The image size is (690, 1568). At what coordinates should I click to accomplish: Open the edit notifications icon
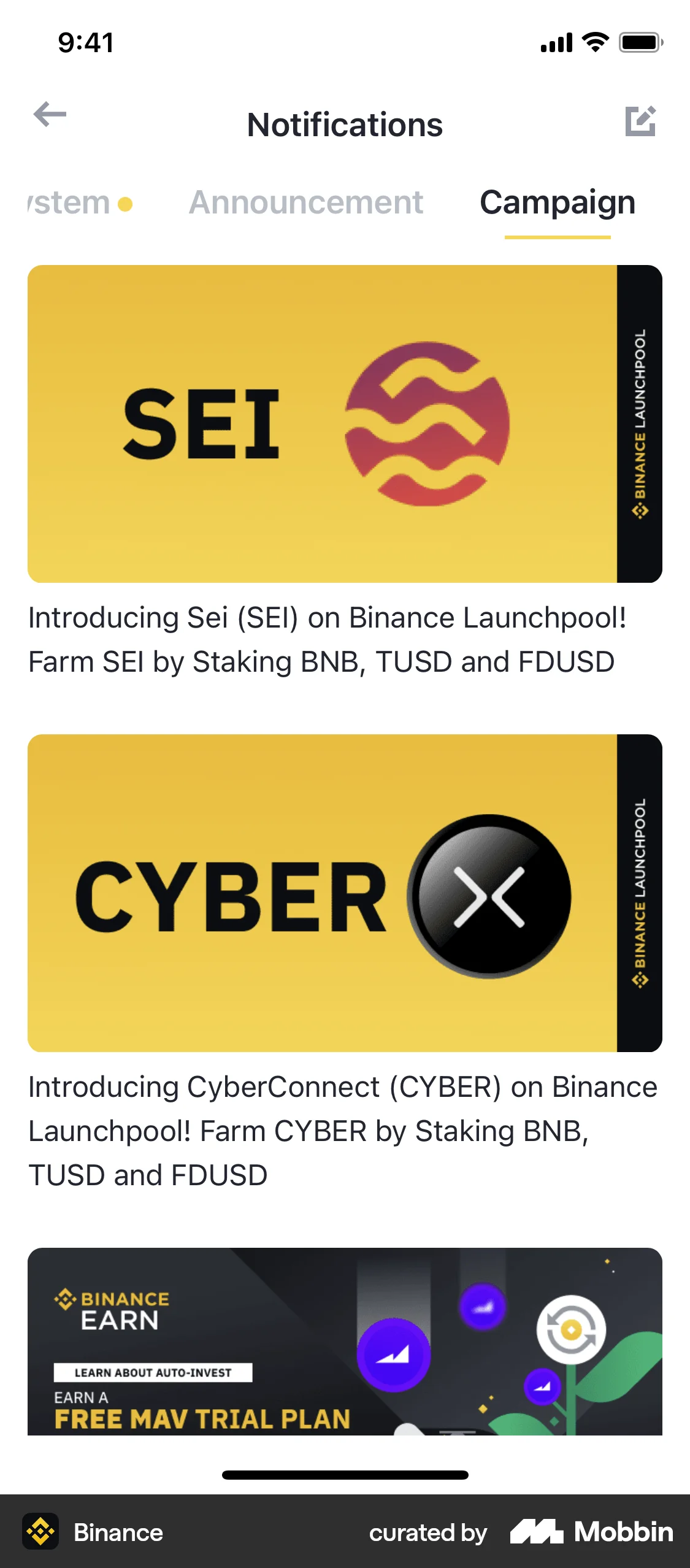(642, 121)
